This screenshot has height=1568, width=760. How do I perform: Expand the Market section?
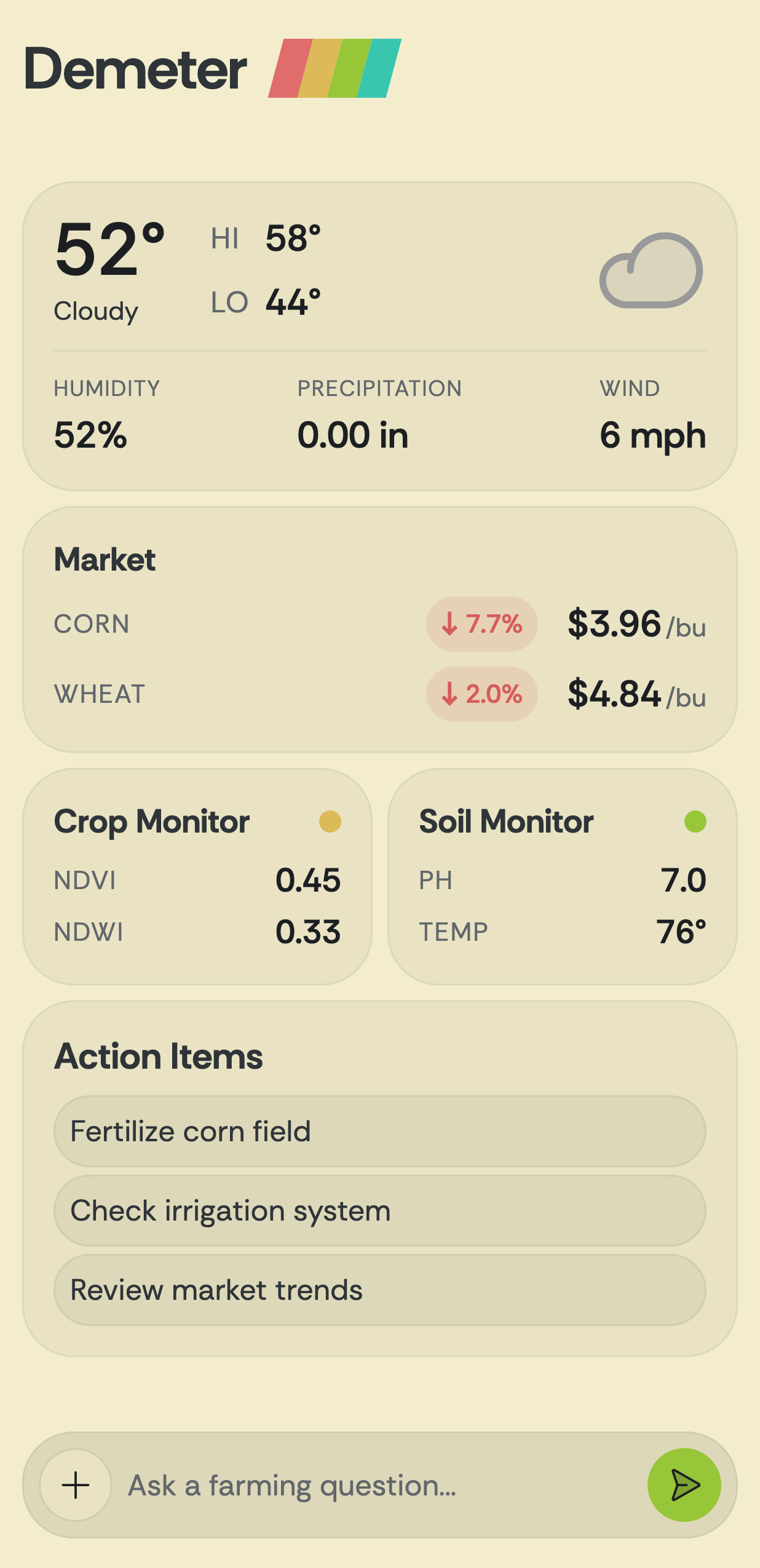pos(105,558)
